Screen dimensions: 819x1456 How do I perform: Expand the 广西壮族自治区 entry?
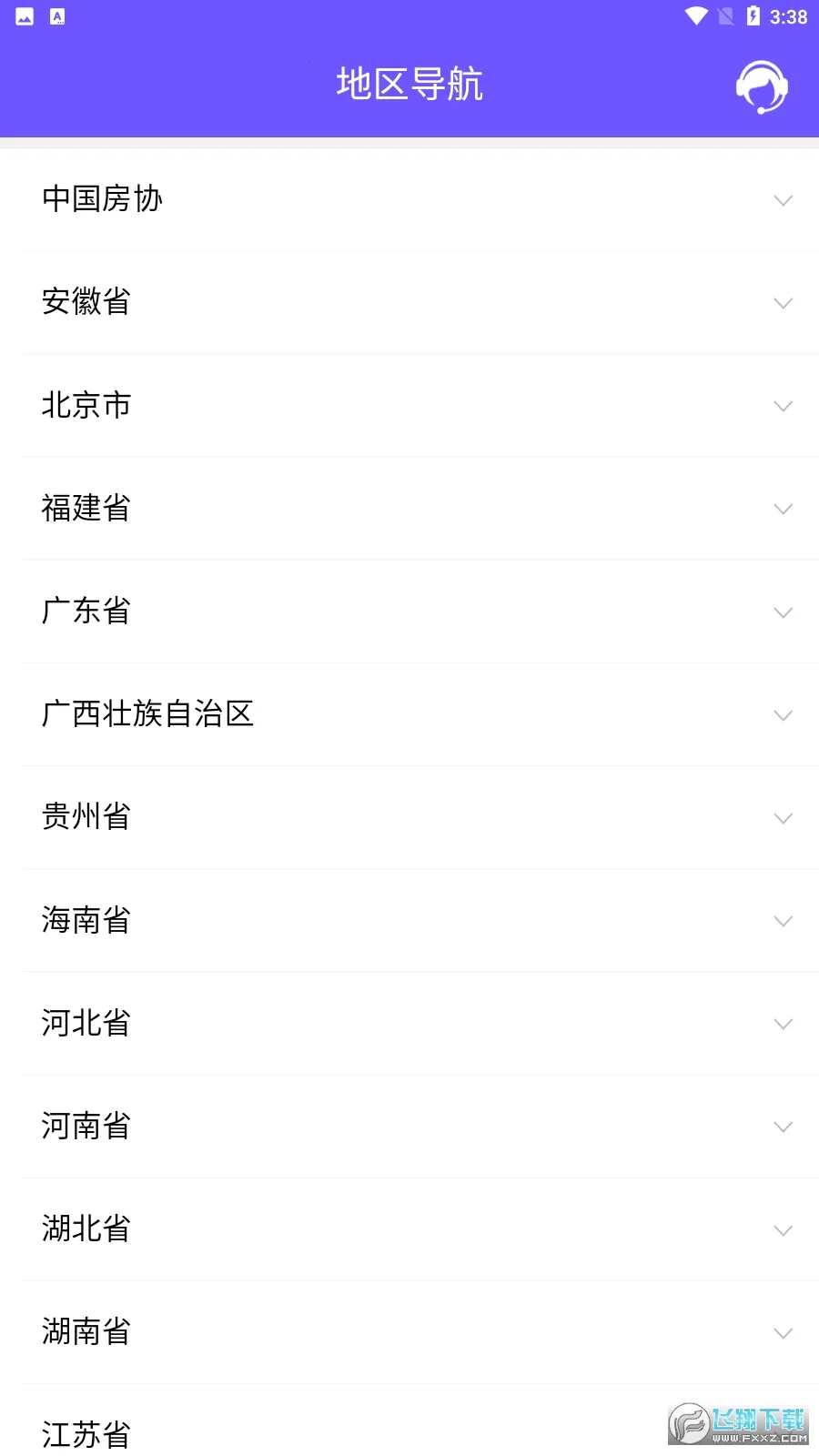[x=784, y=715]
